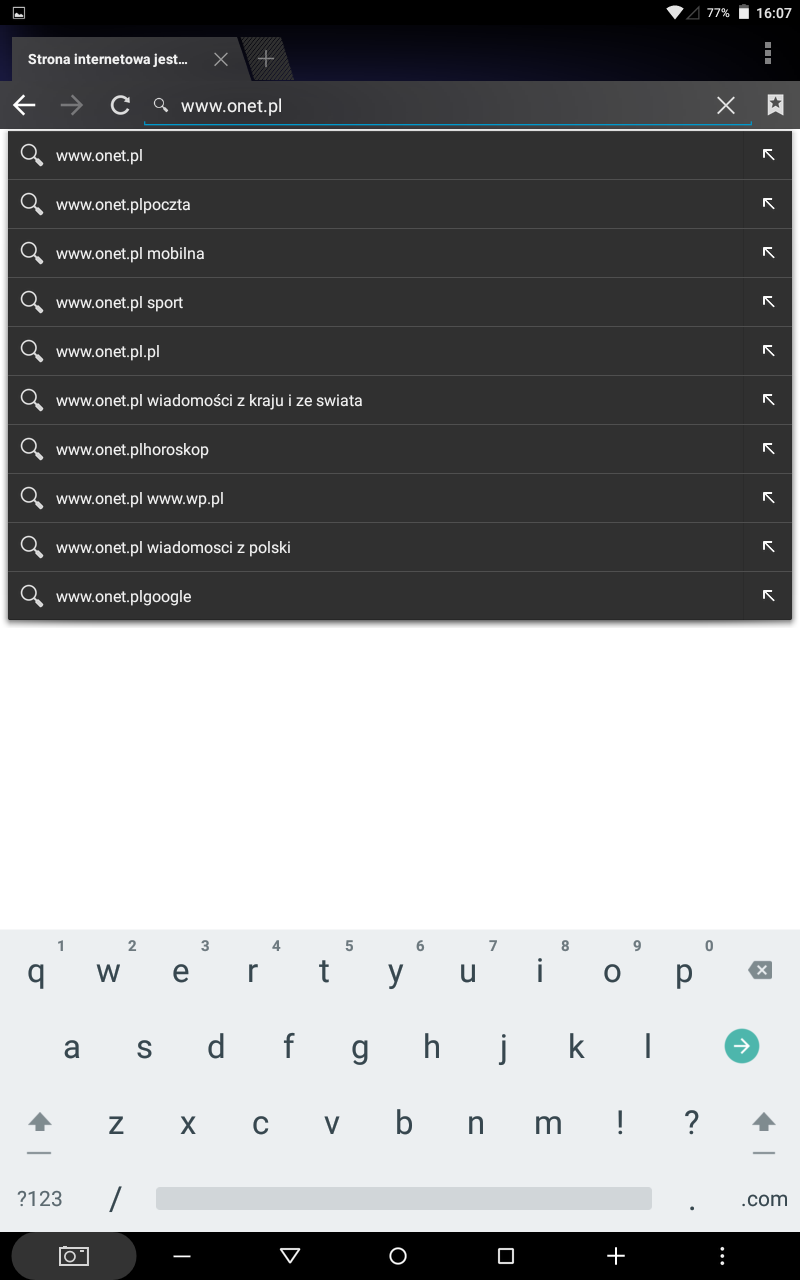Screen dimensions: 800x1280
Task: Select the 'www.onet.pl wiadomości z kraju i ze swiata' suggestion
Action: click(x=400, y=400)
